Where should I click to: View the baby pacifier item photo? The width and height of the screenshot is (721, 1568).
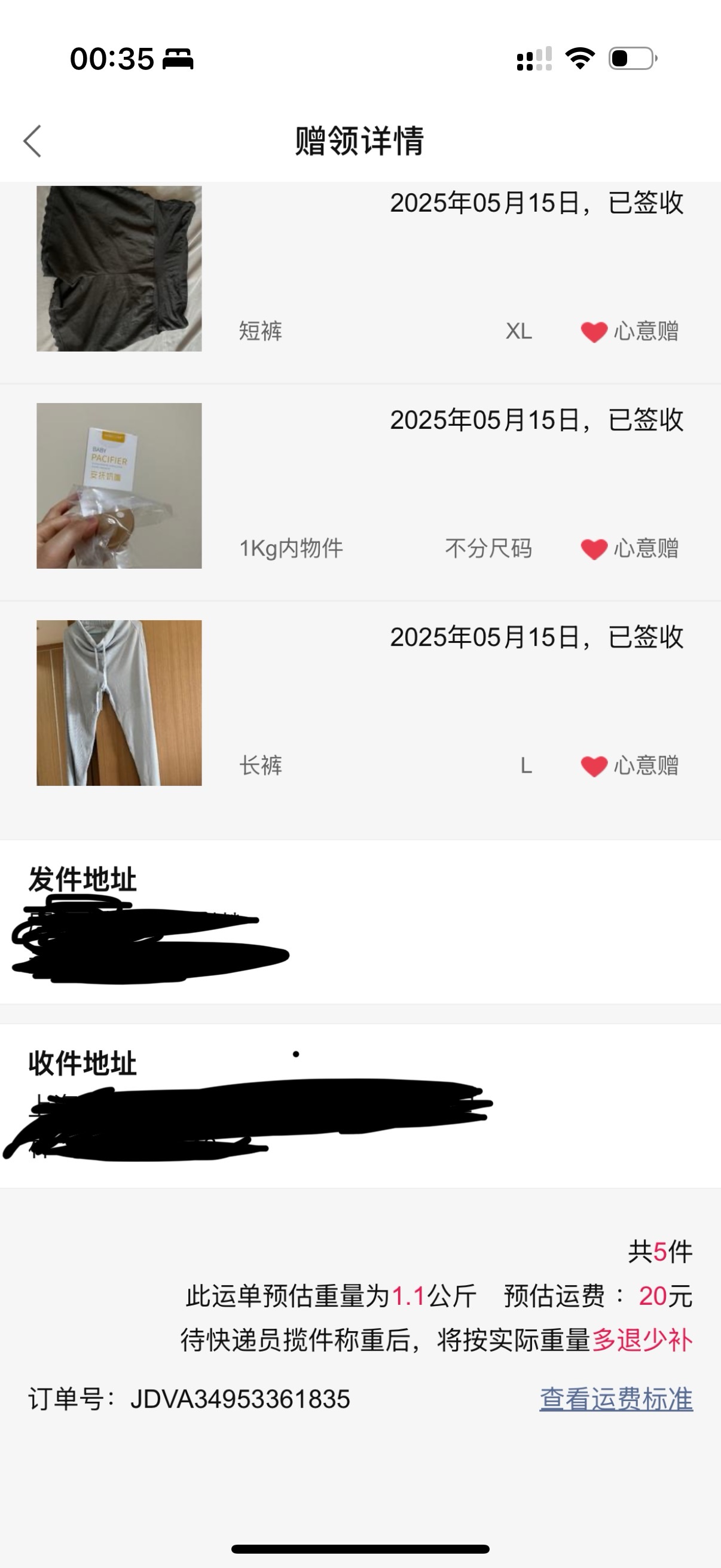pyautogui.click(x=119, y=486)
